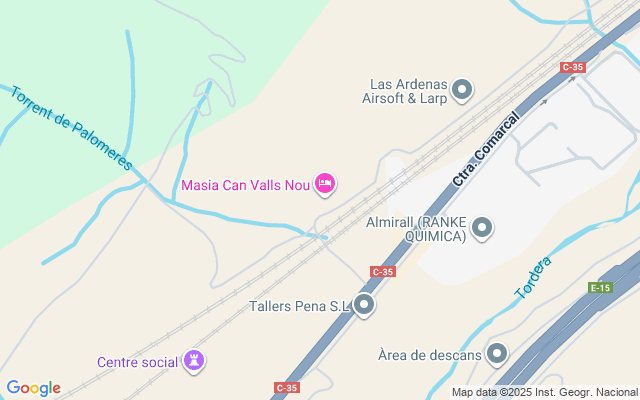Open the Las Ardenas Airsoft & Larp pin
Image resolution: width=640 pixels, height=400 pixels.
(462, 91)
